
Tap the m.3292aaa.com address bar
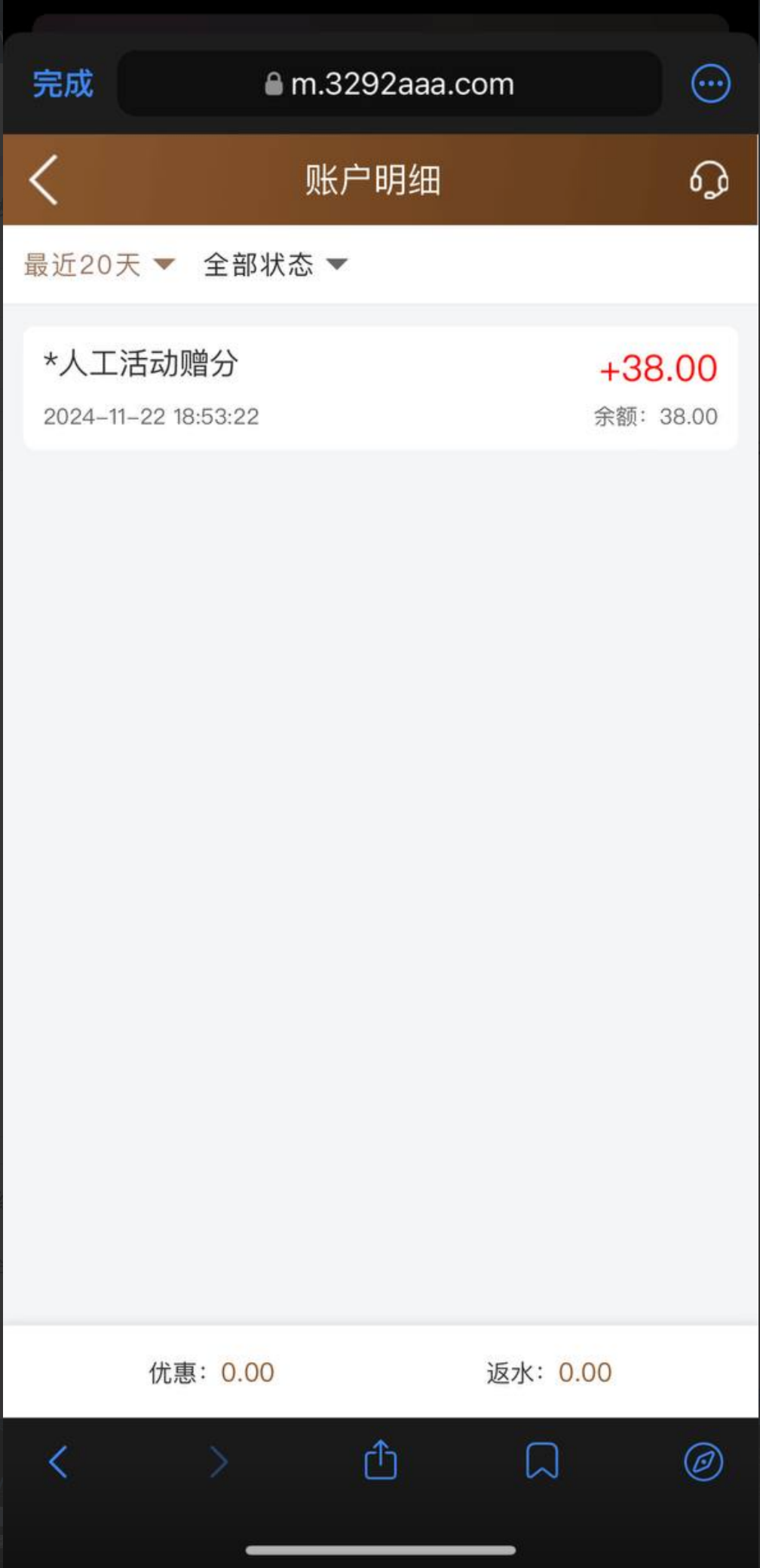389,84
